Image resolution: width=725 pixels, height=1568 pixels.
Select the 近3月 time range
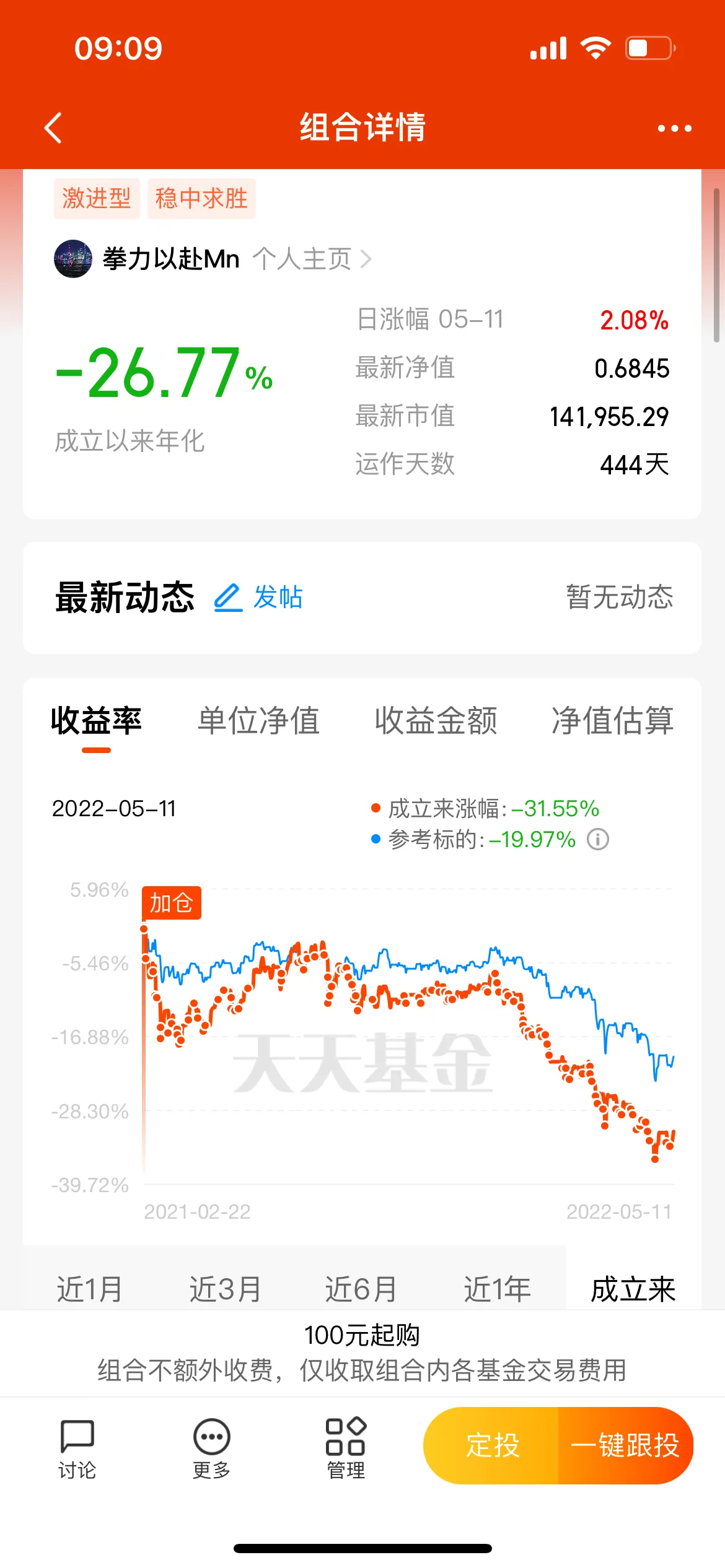click(225, 1289)
